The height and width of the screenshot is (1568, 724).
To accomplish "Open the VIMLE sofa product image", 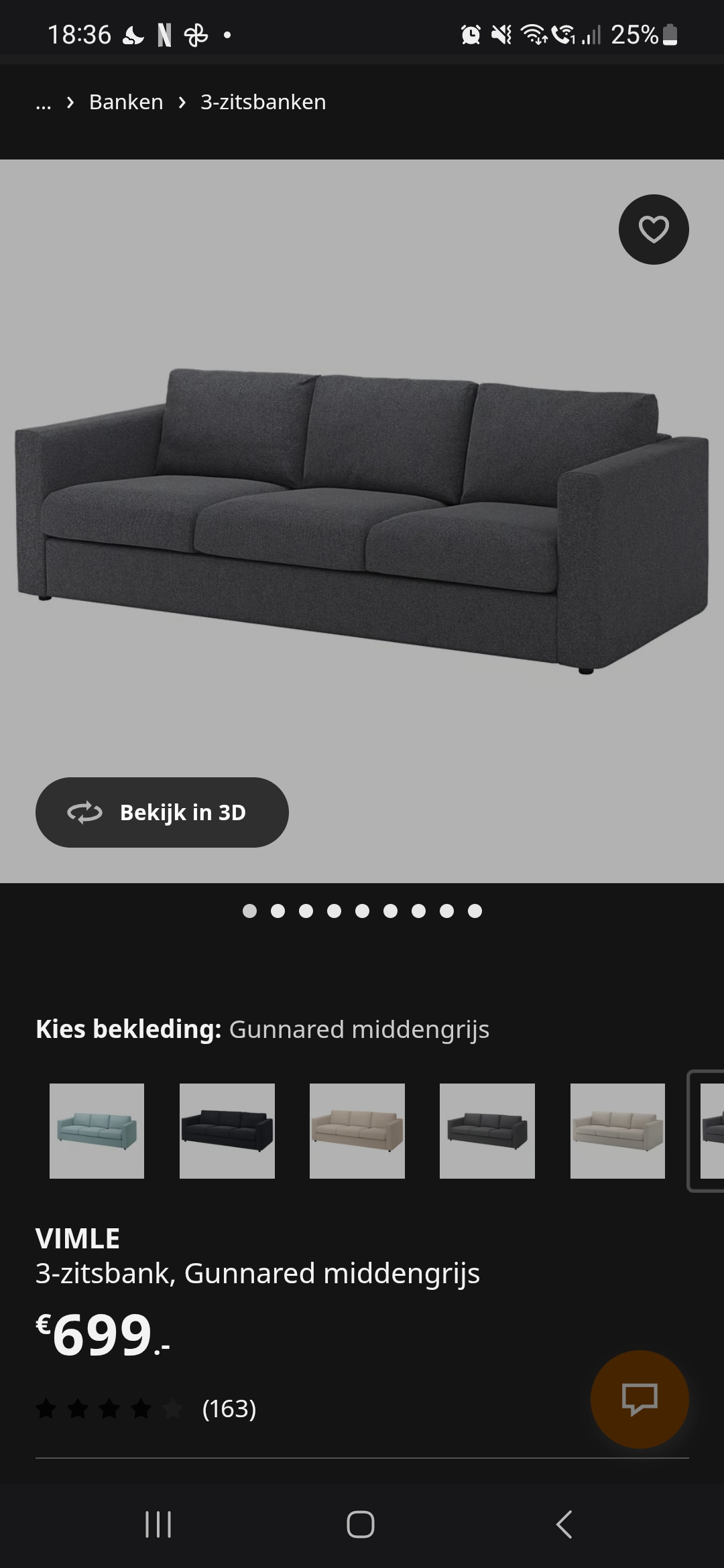I will pyautogui.click(x=362, y=519).
